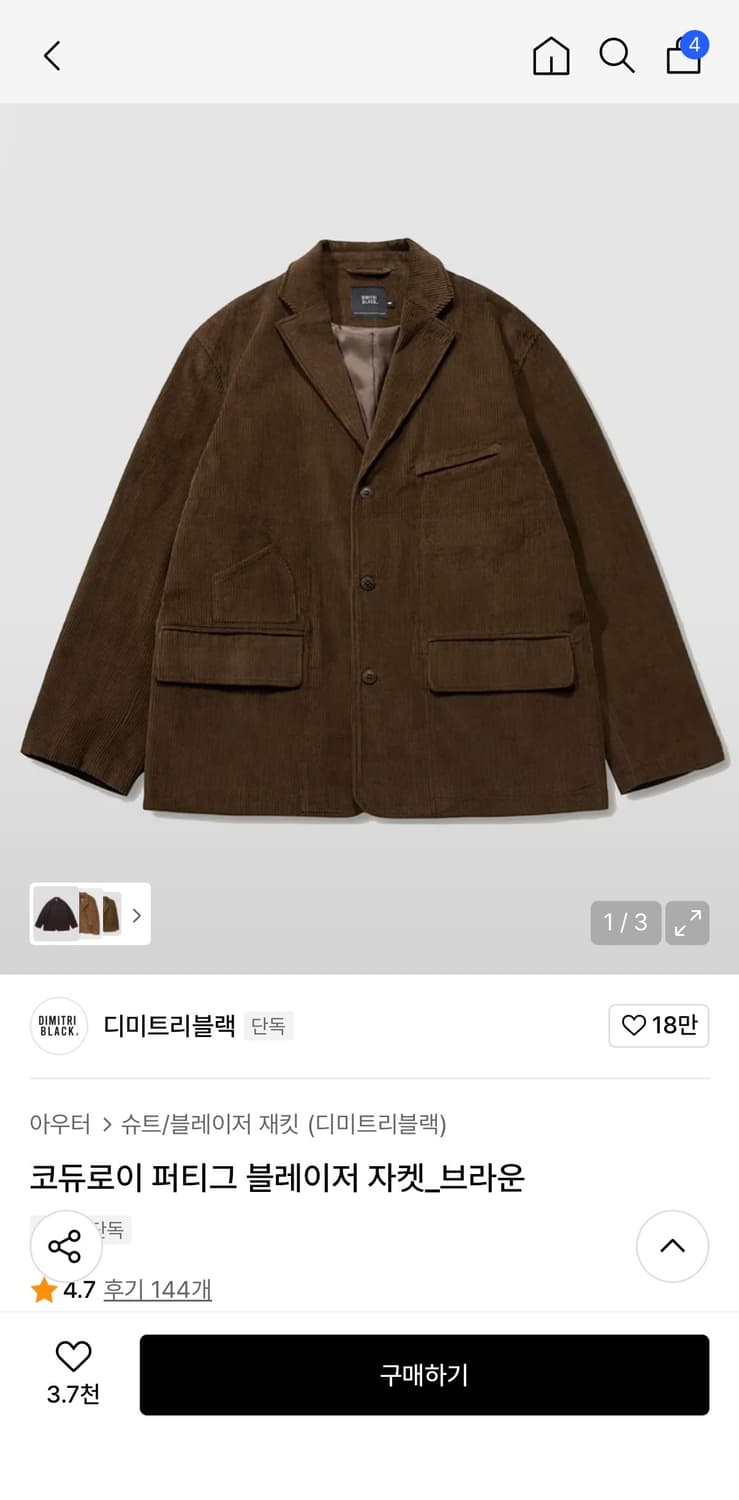Tap the search magnifier icon
The image size is (739, 1500).
click(617, 56)
